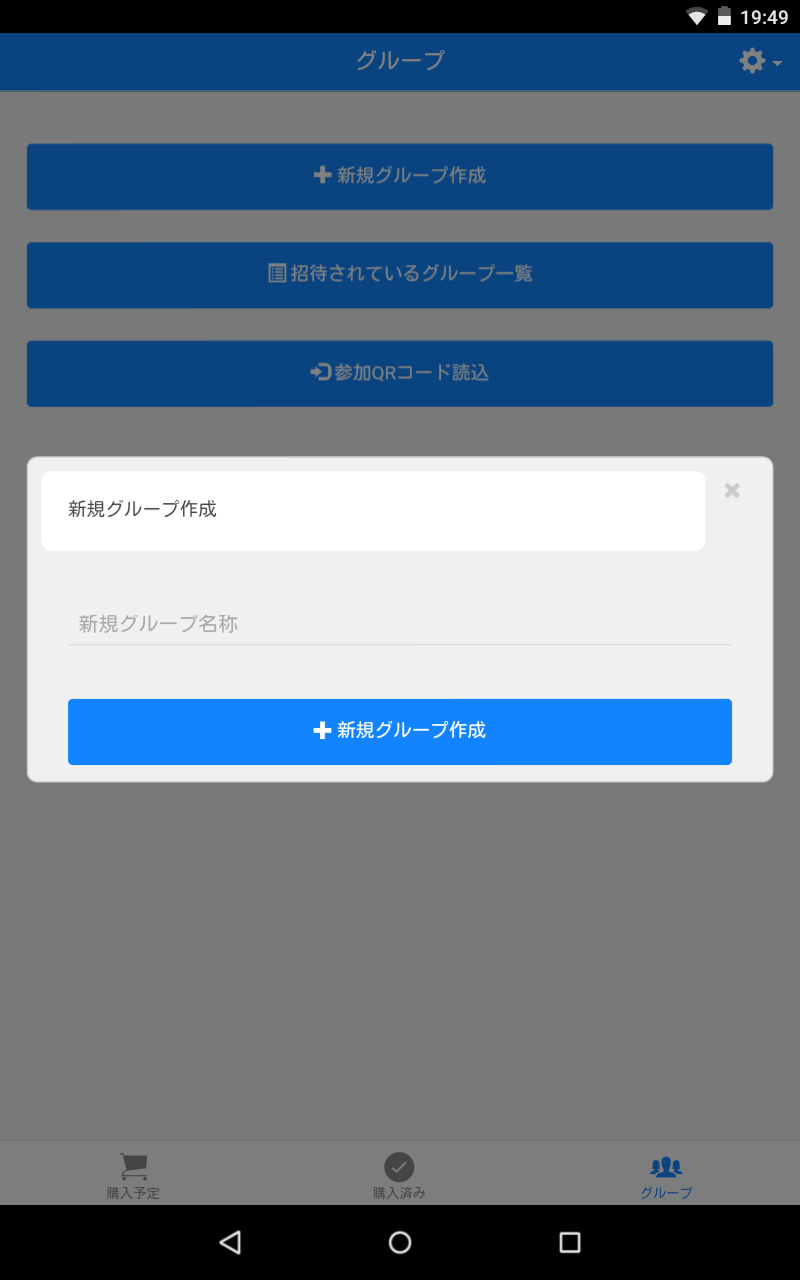This screenshot has width=800, height=1280.
Task: Switch to the 購入済み tab
Action: coord(399,1175)
